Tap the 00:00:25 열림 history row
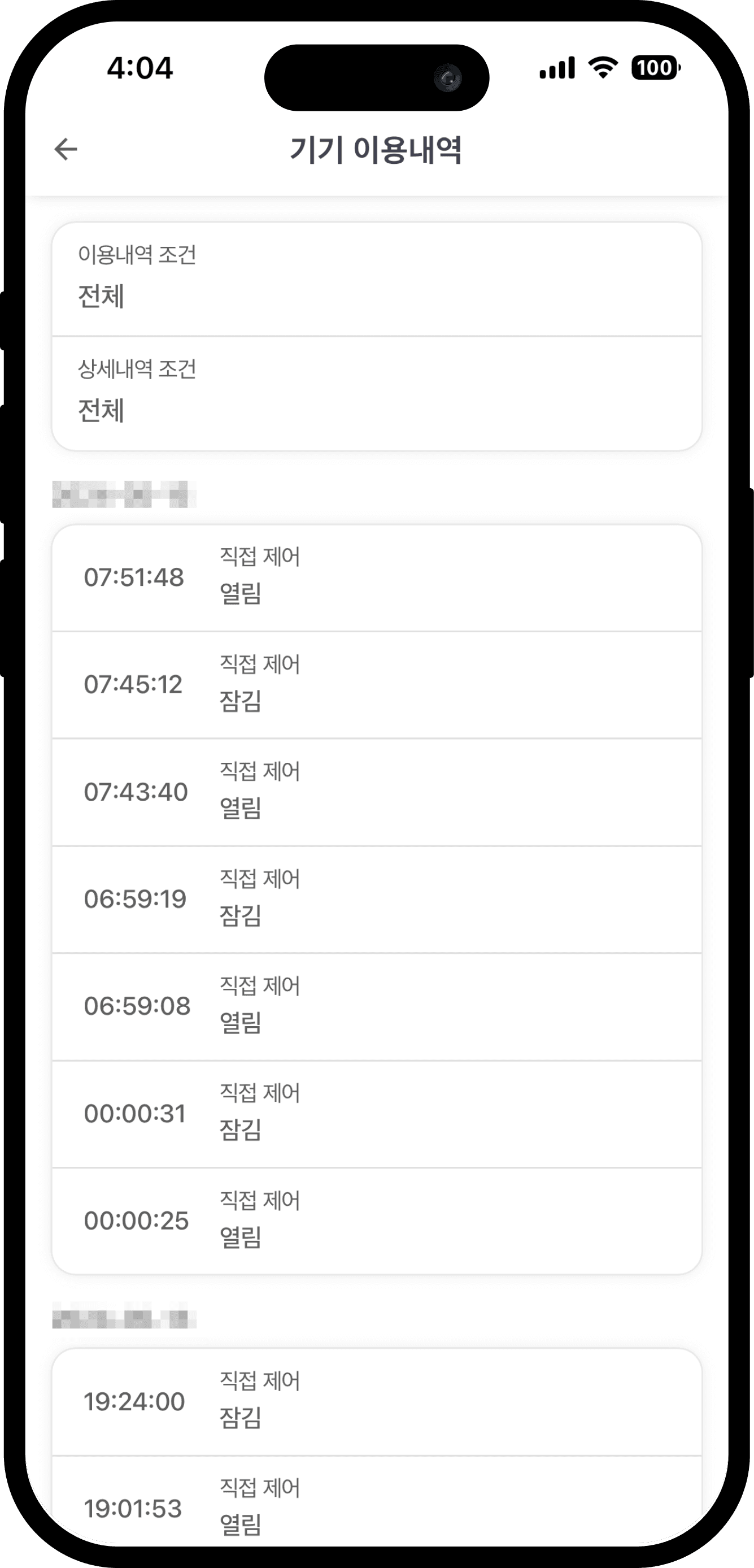This screenshot has width=754, height=1568. coord(377,1220)
